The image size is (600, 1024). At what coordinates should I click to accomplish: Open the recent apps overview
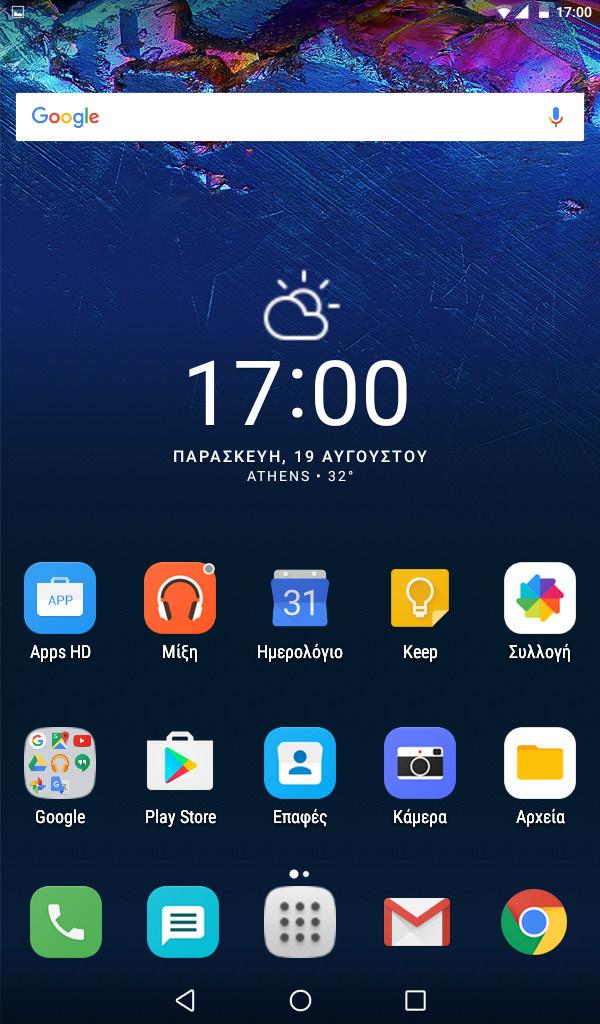point(415,1000)
